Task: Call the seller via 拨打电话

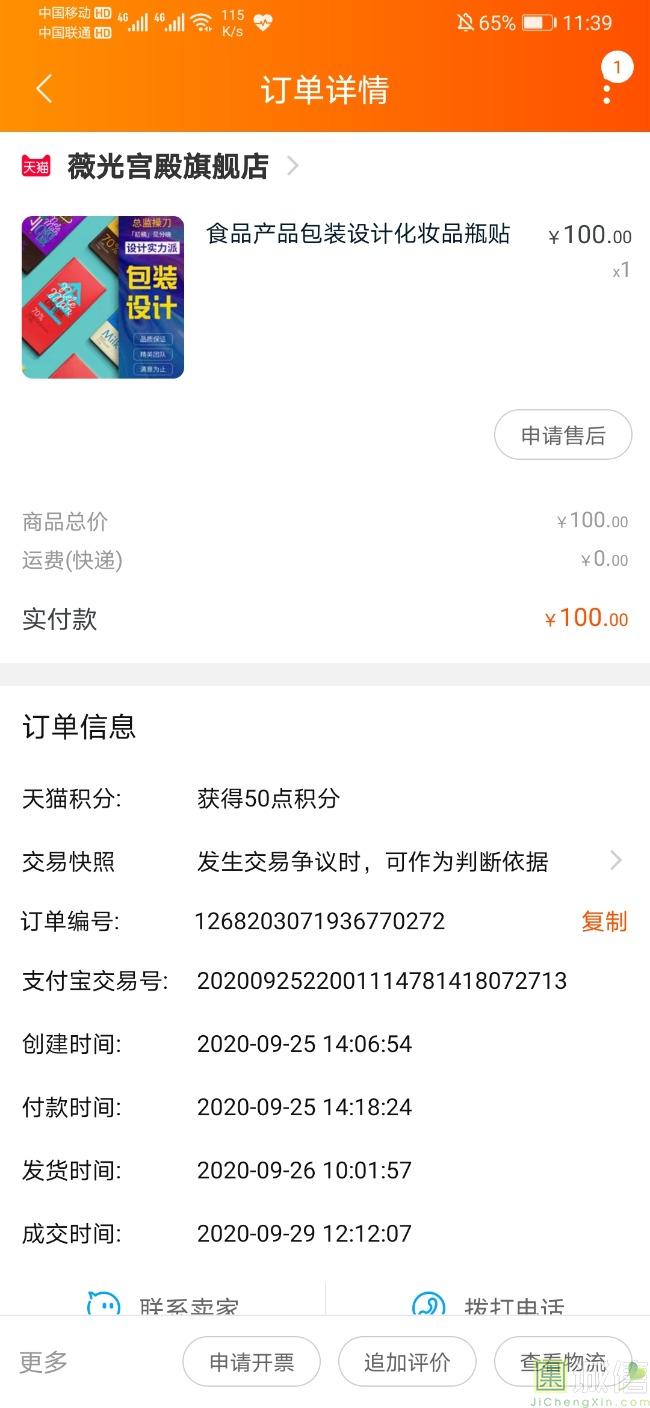Action: pyautogui.click(x=490, y=1304)
